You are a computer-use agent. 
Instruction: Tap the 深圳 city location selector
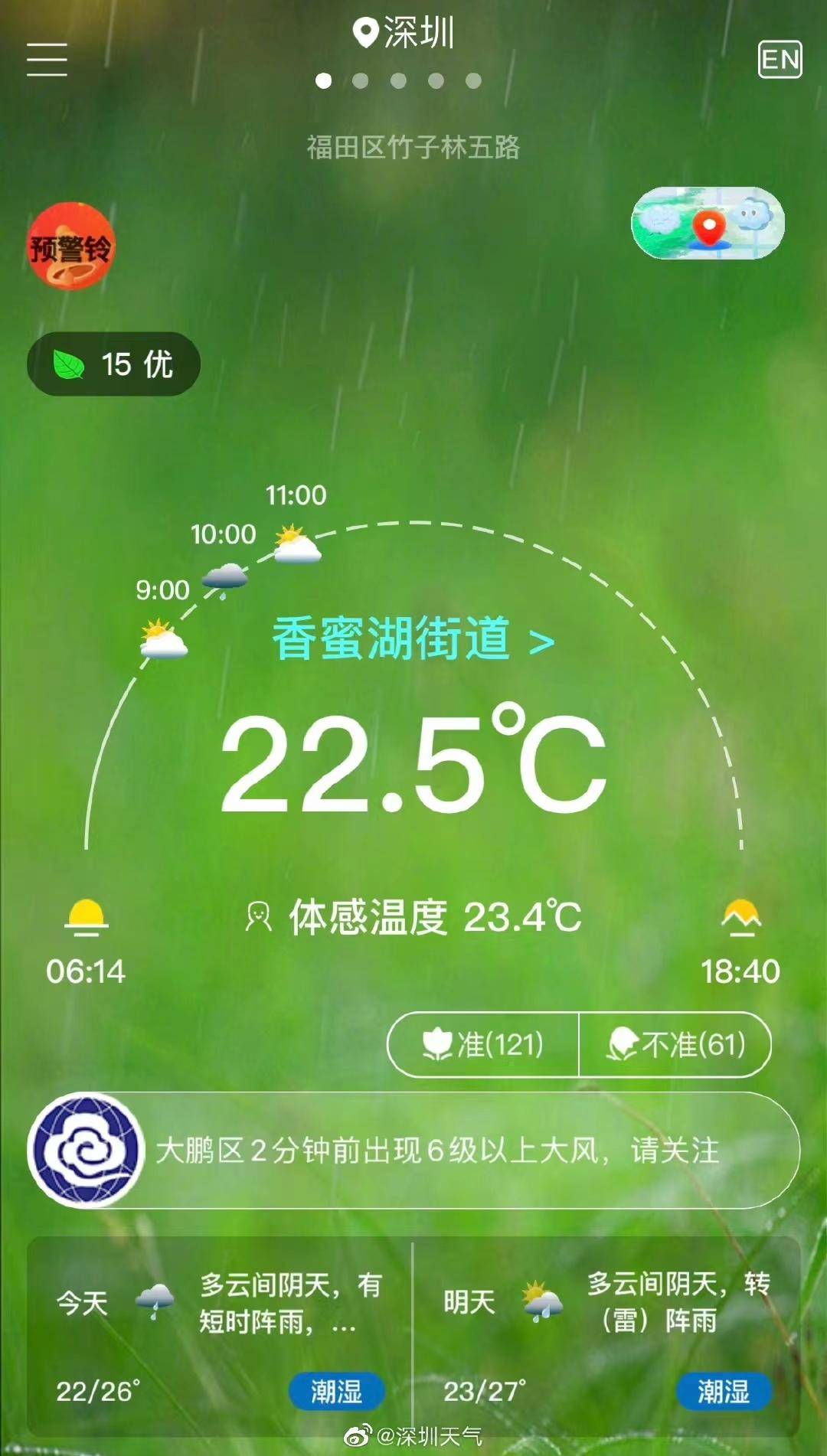404,33
